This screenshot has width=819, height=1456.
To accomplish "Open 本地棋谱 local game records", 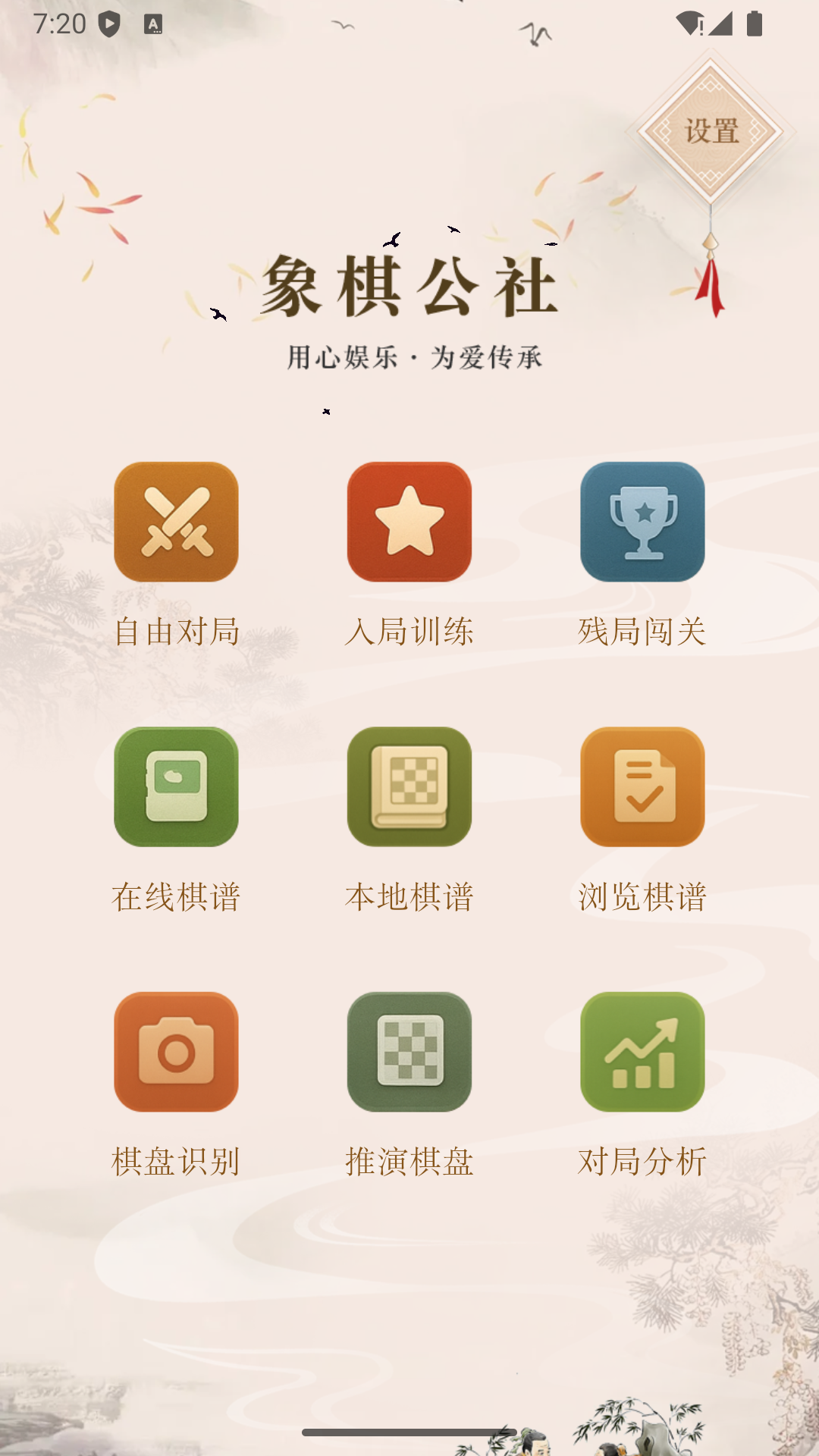I will [409, 787].
